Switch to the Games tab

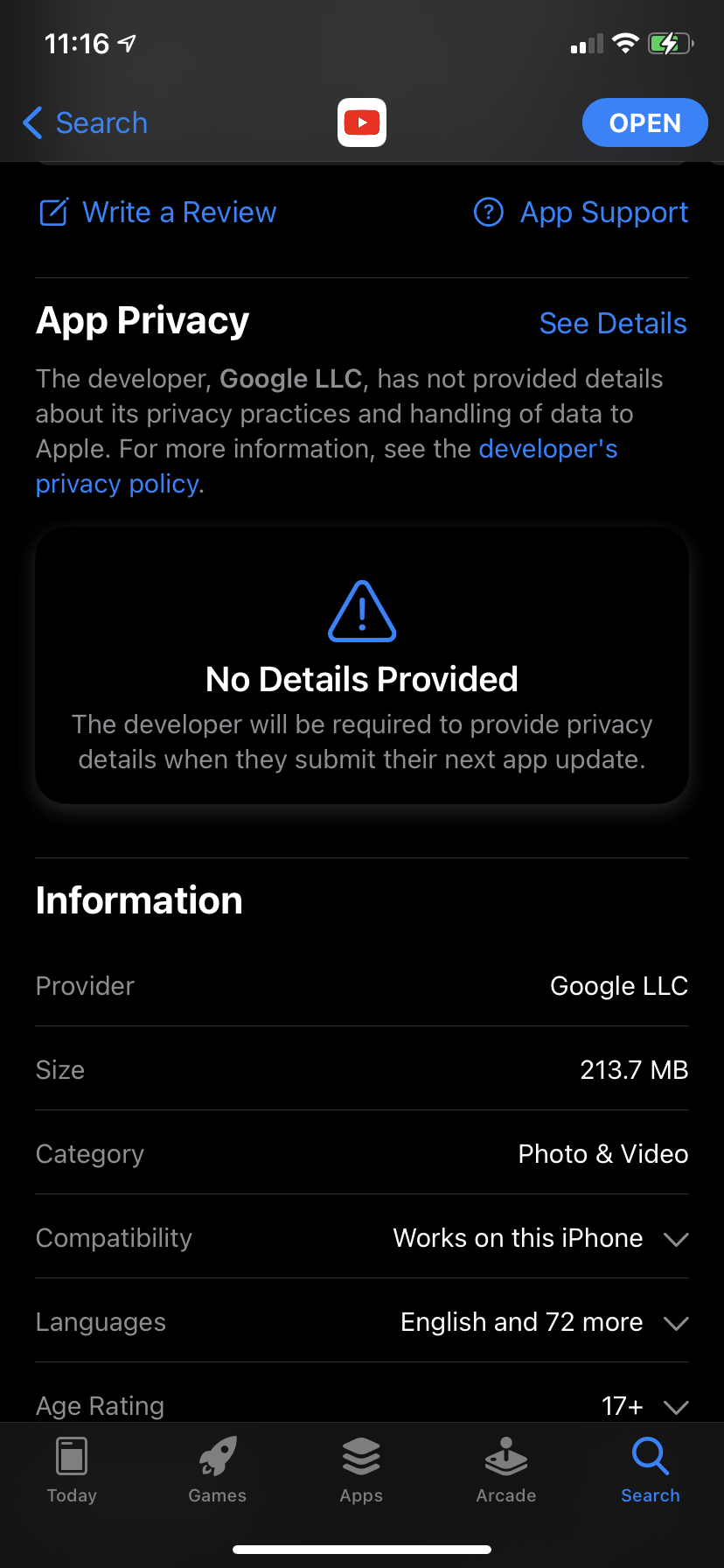pos(217,1472)
